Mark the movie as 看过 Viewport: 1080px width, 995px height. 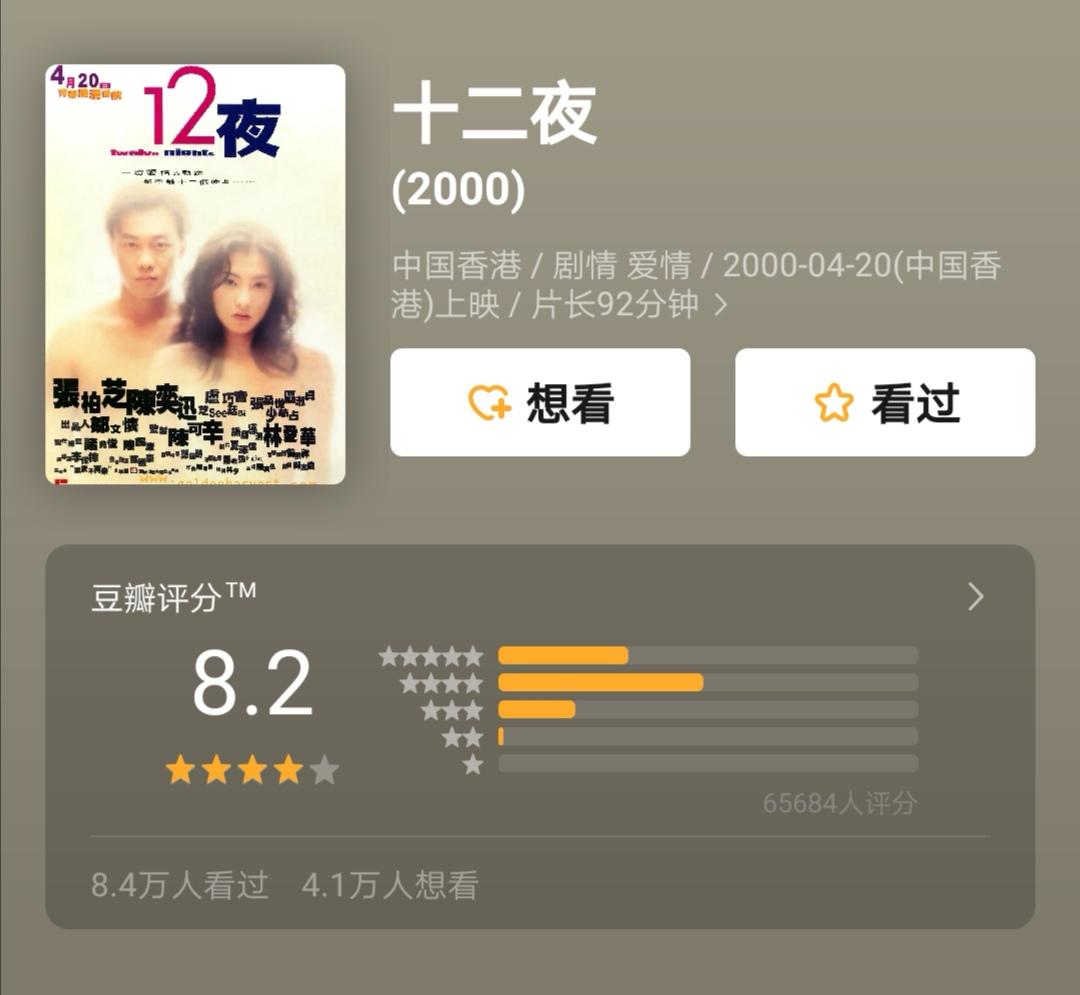(x=885, y=402)
